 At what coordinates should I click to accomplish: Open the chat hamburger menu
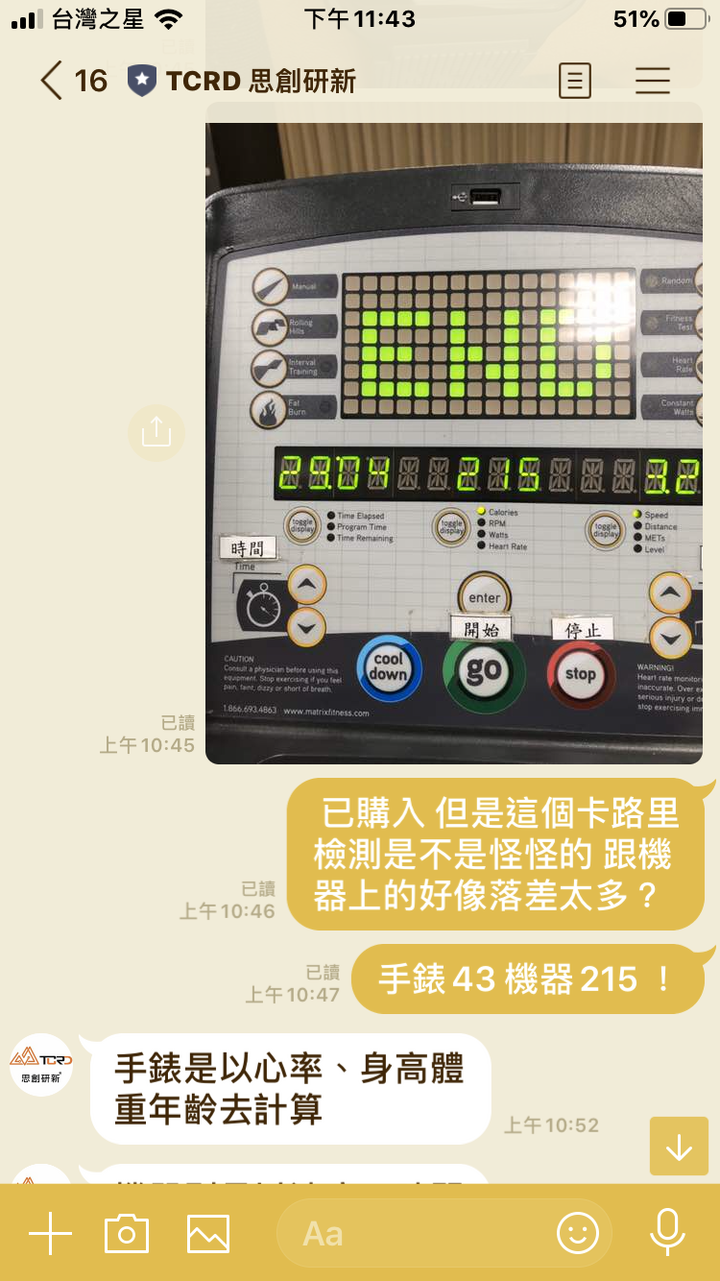click(x=653, y=80)
